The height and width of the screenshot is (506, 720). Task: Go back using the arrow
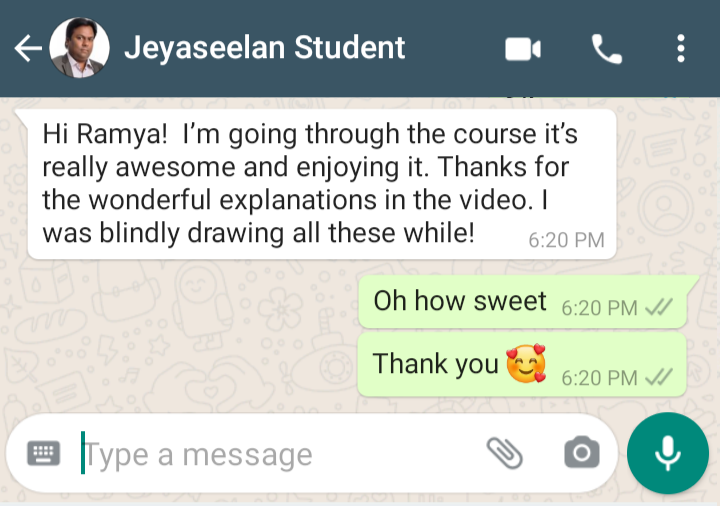click(x=27, y=48)
